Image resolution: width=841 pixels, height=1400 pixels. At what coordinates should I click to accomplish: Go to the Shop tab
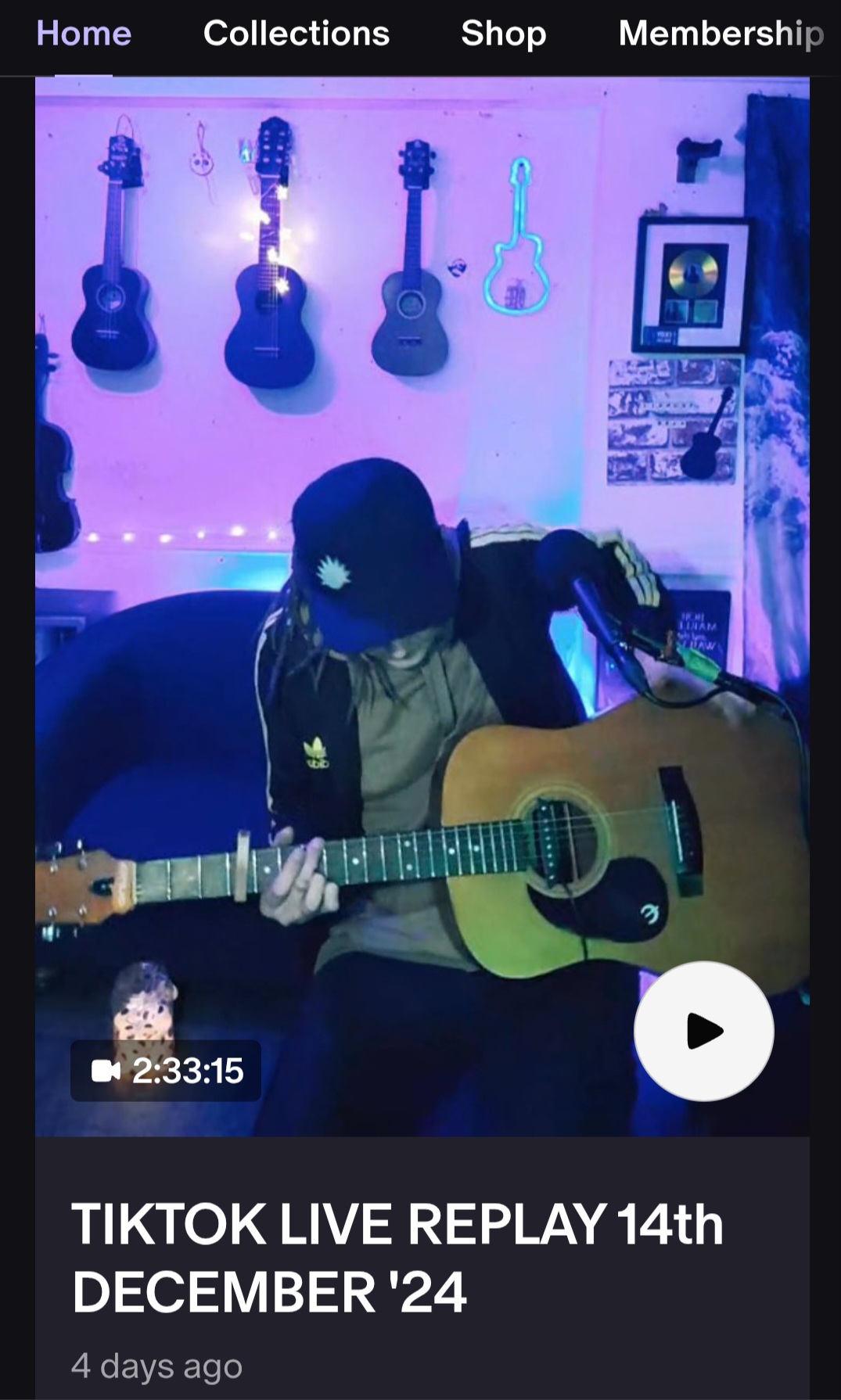coord(504,34)
